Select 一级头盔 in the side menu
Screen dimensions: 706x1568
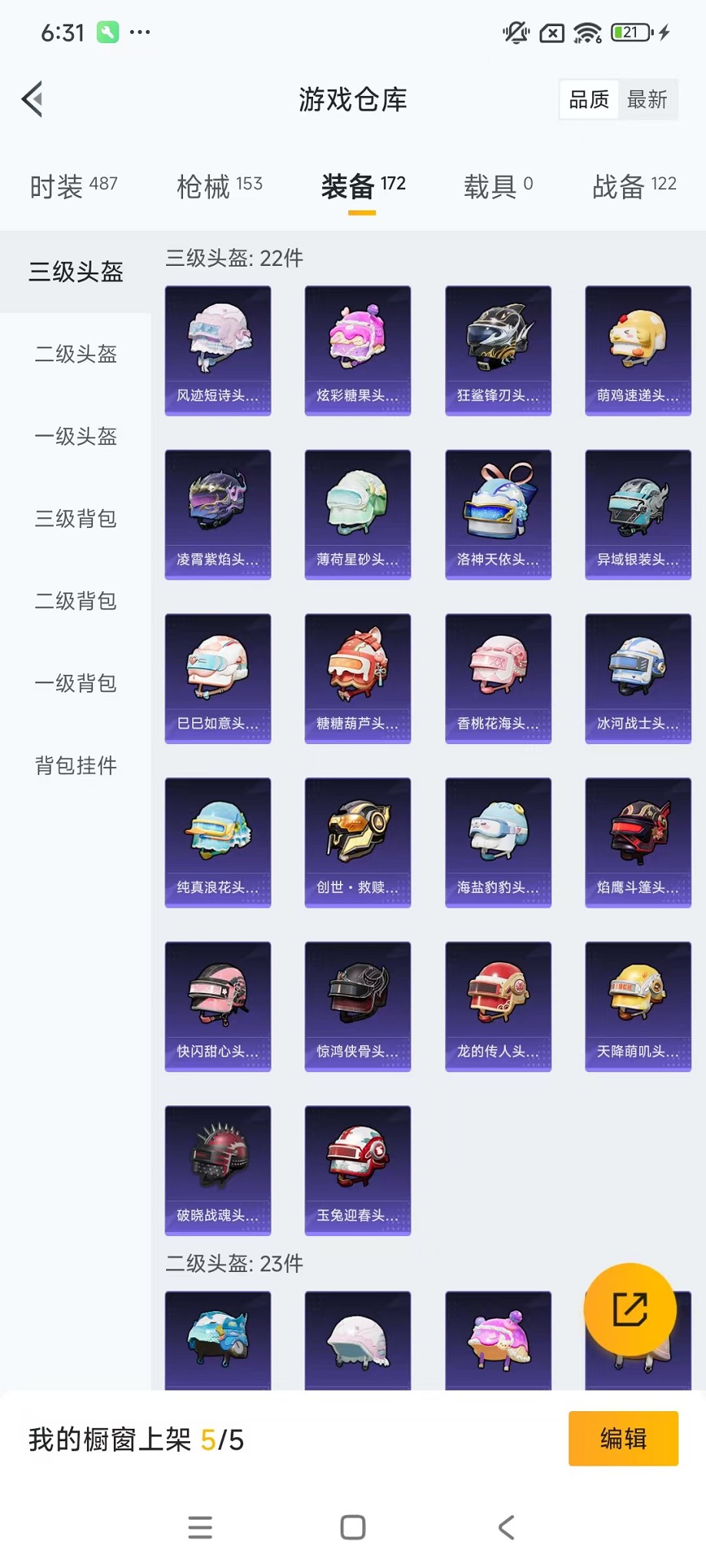click(x=75, y=437)
